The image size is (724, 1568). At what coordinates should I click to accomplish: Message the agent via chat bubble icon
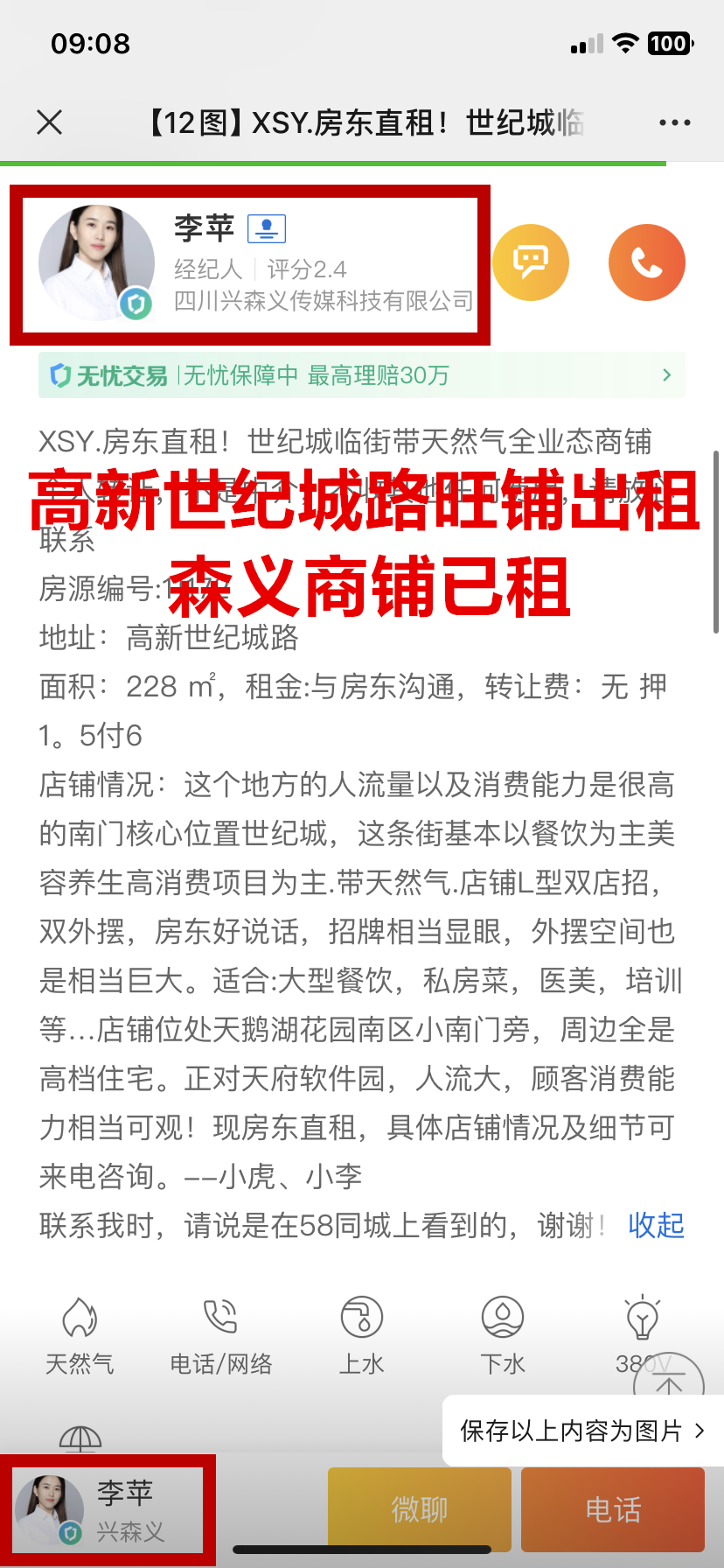coord(531,262)
